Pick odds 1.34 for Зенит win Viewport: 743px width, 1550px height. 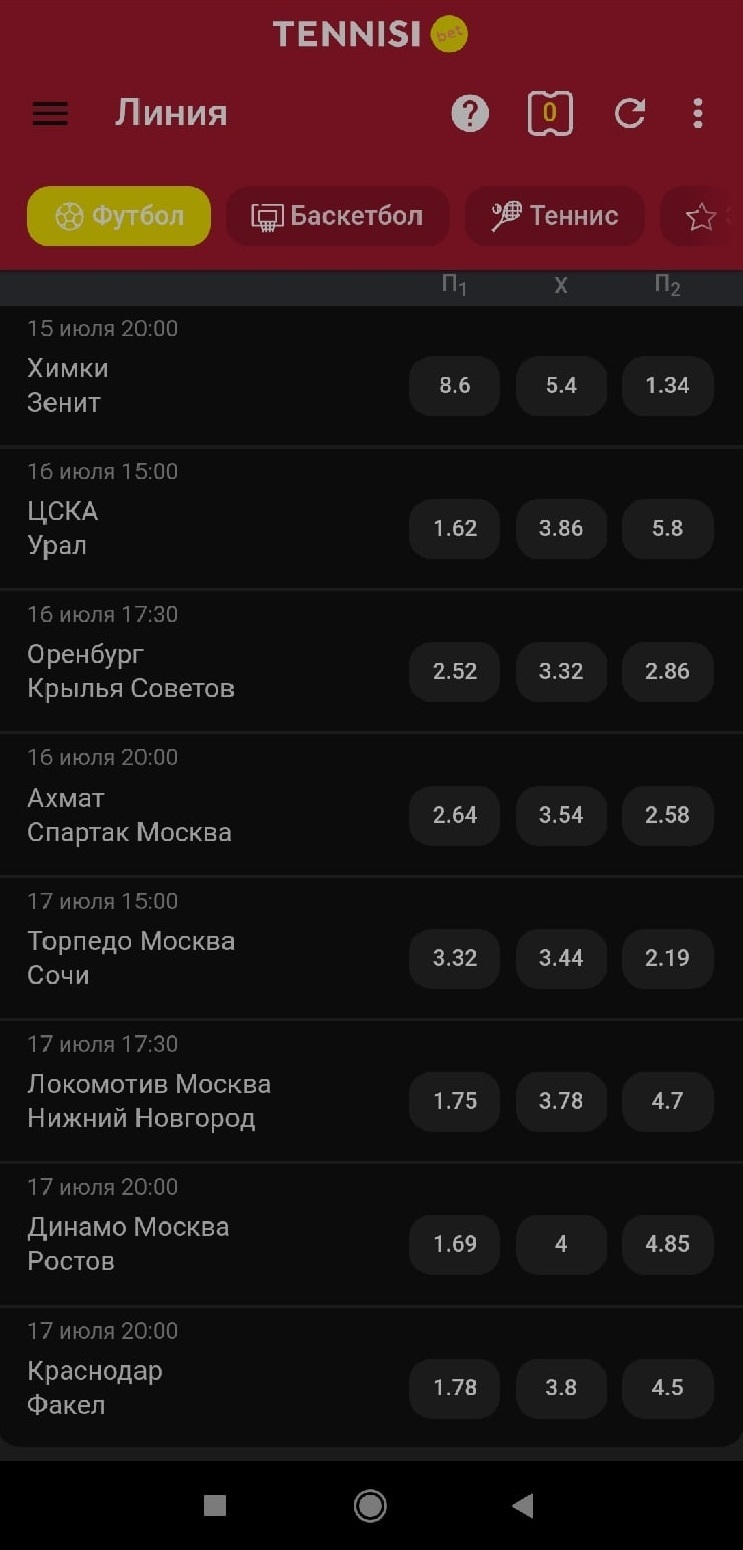[x=668, y=386]
